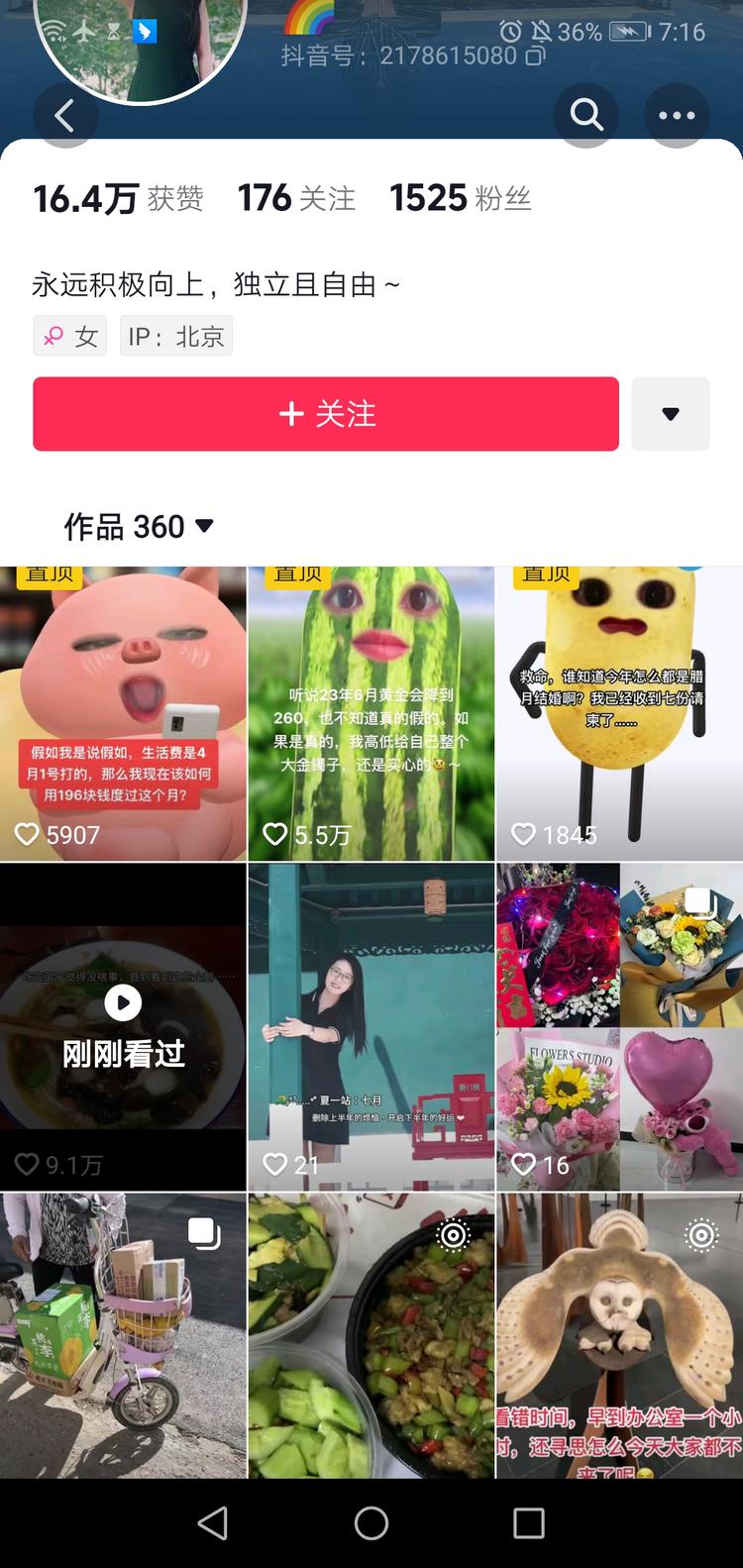Switch to view the 关注 list
Viewport: 743px width, 1568px height.
point(295,196)
